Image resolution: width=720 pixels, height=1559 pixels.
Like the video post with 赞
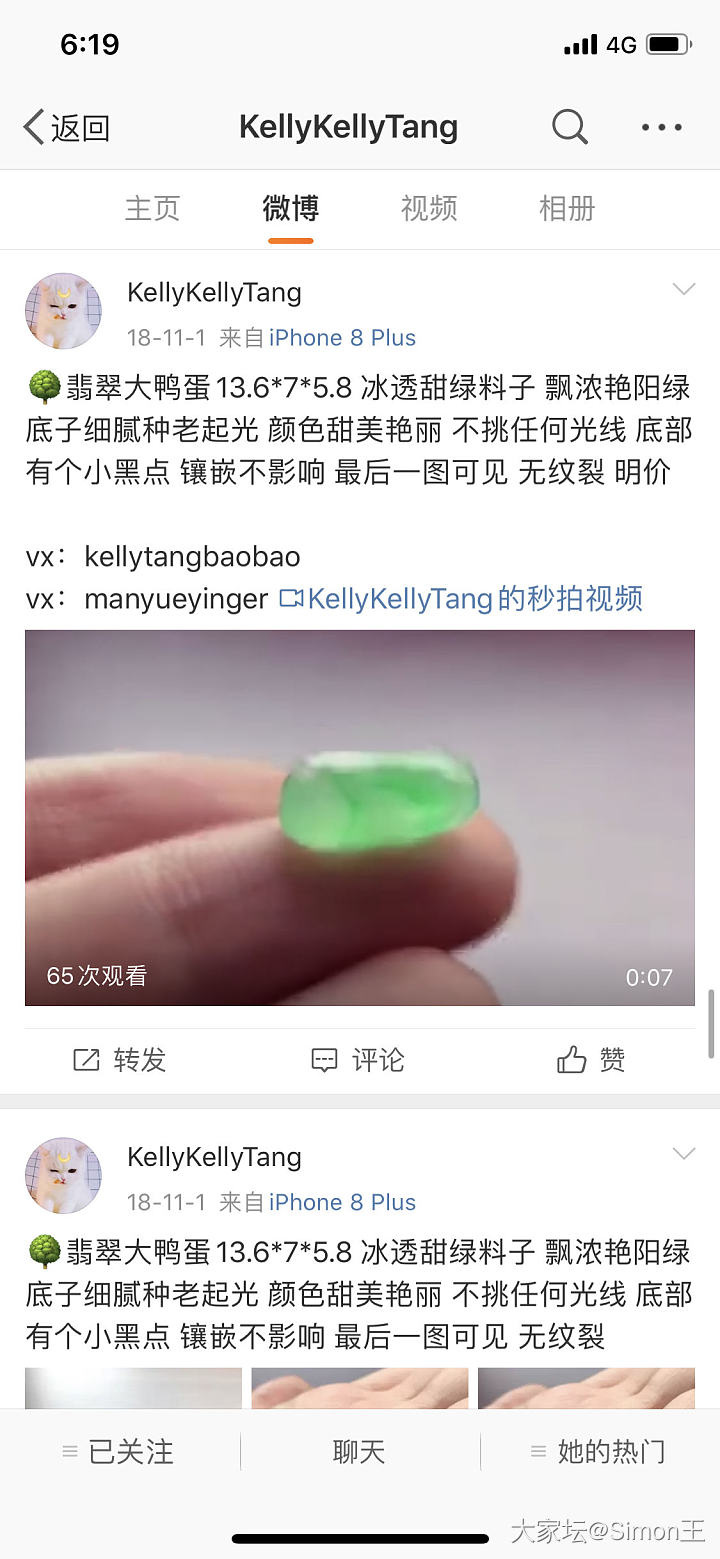[591, 1060]
